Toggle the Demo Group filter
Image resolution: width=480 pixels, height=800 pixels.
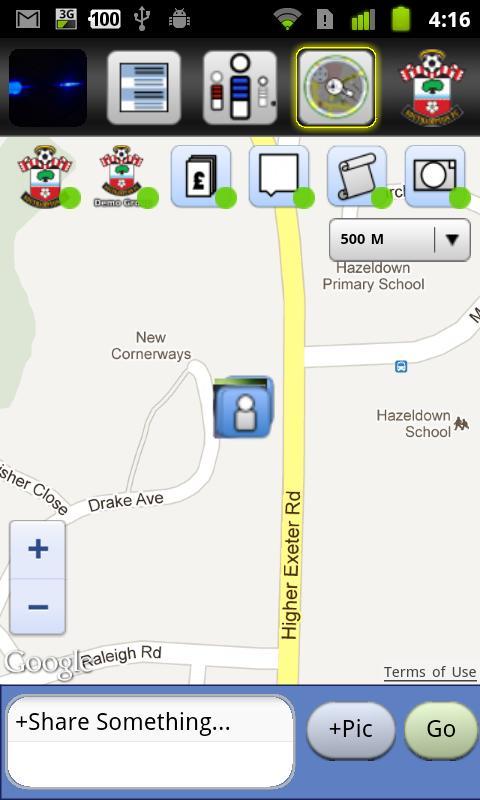click(122, 177)
